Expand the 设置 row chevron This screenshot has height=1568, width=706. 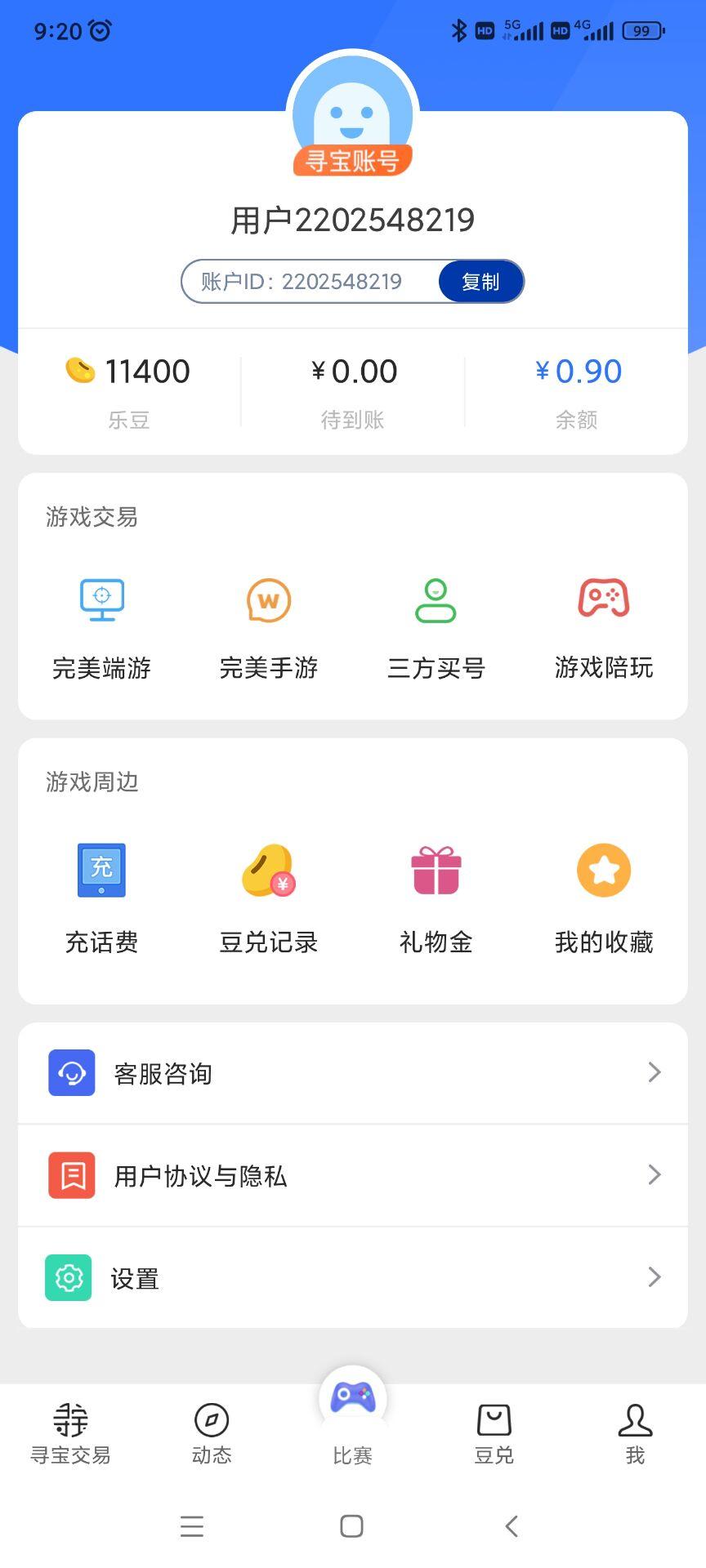pos(653,1276)
